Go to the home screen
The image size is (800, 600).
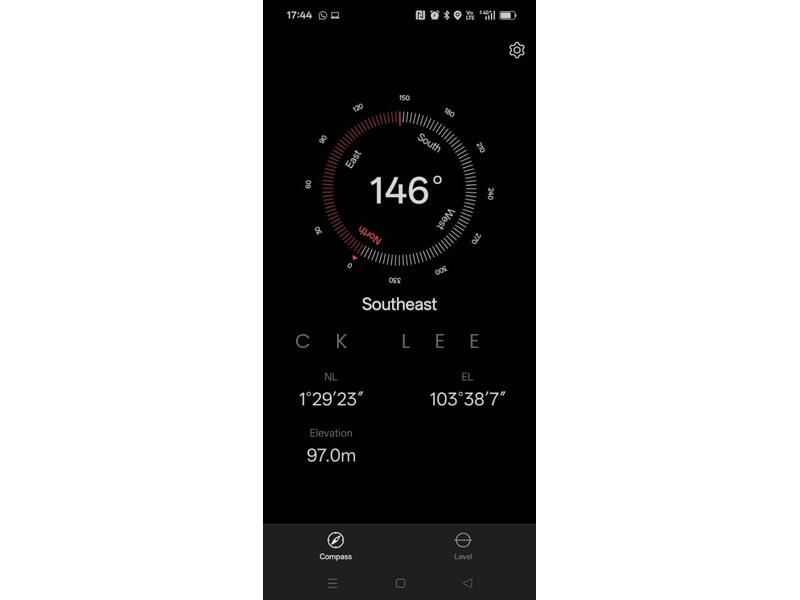[400, 583]
